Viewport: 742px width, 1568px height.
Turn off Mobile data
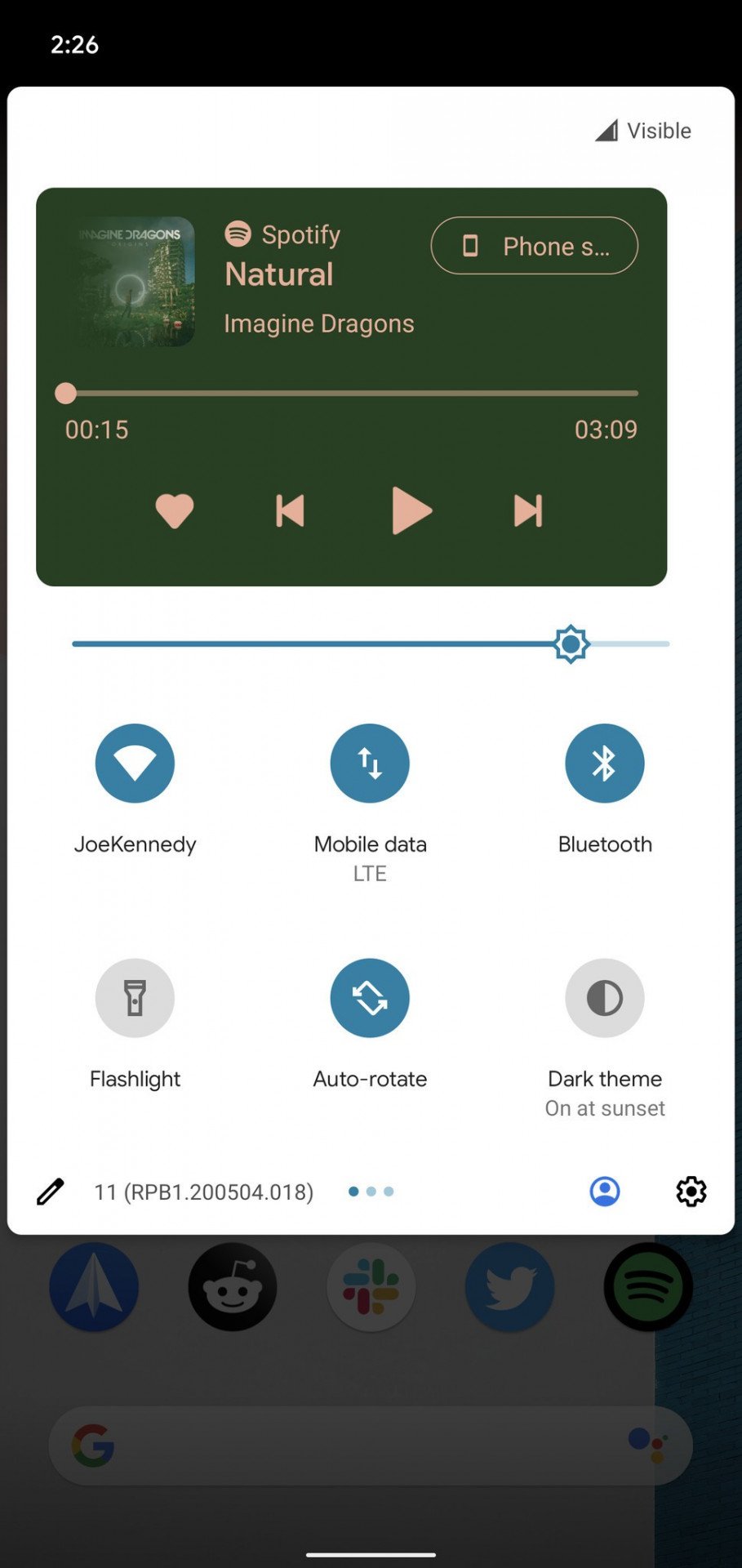[370, 764]
